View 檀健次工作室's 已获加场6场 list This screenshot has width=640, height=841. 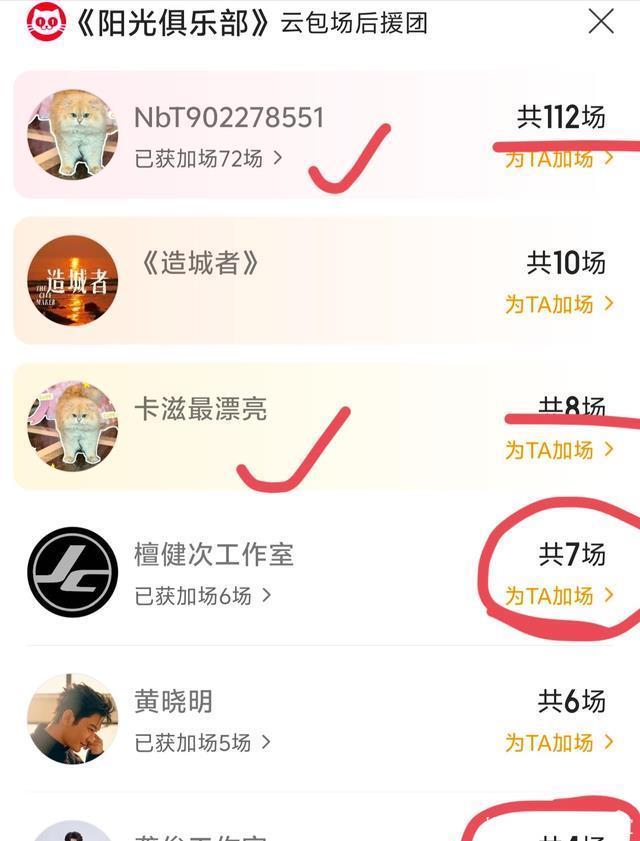(x=203, y=596)
